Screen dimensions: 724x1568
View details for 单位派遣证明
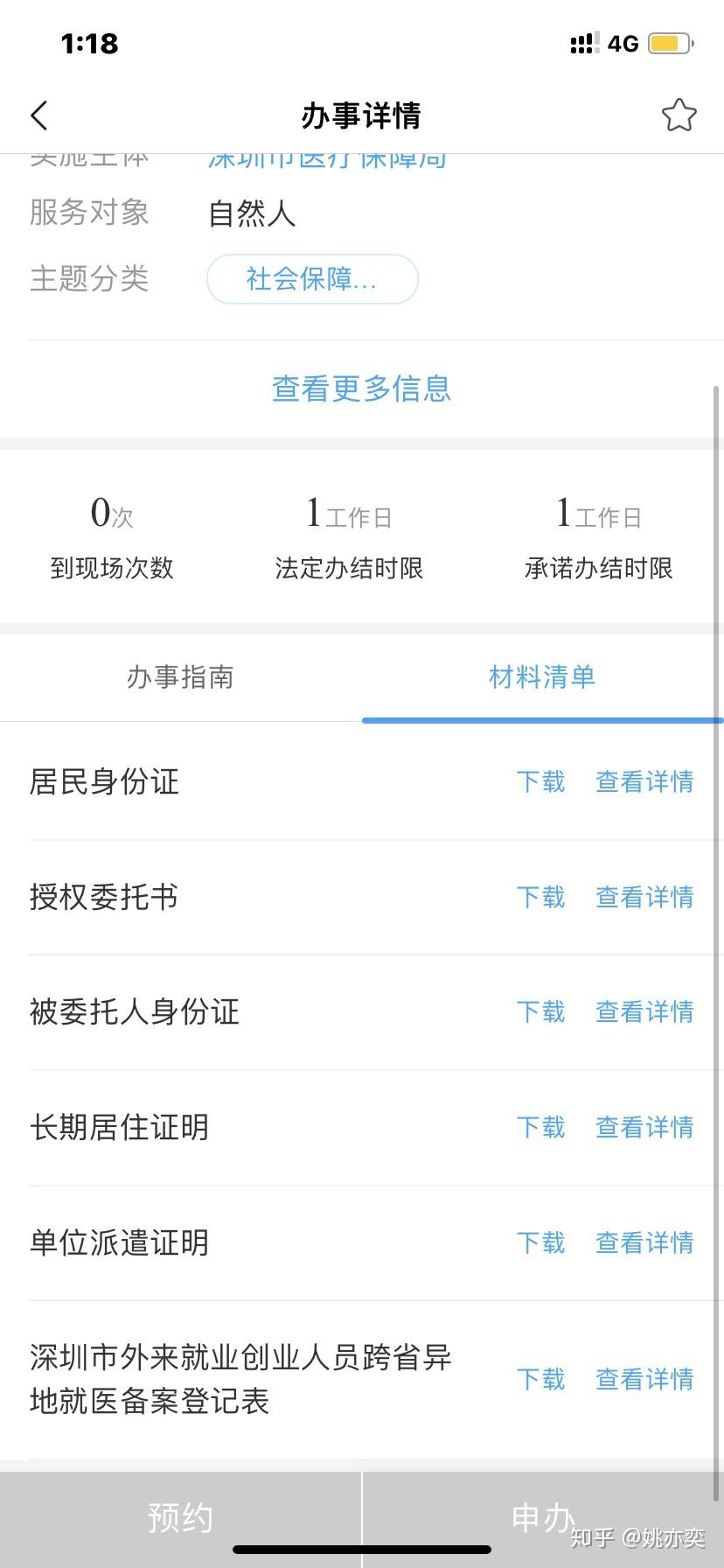[644, 1242]
